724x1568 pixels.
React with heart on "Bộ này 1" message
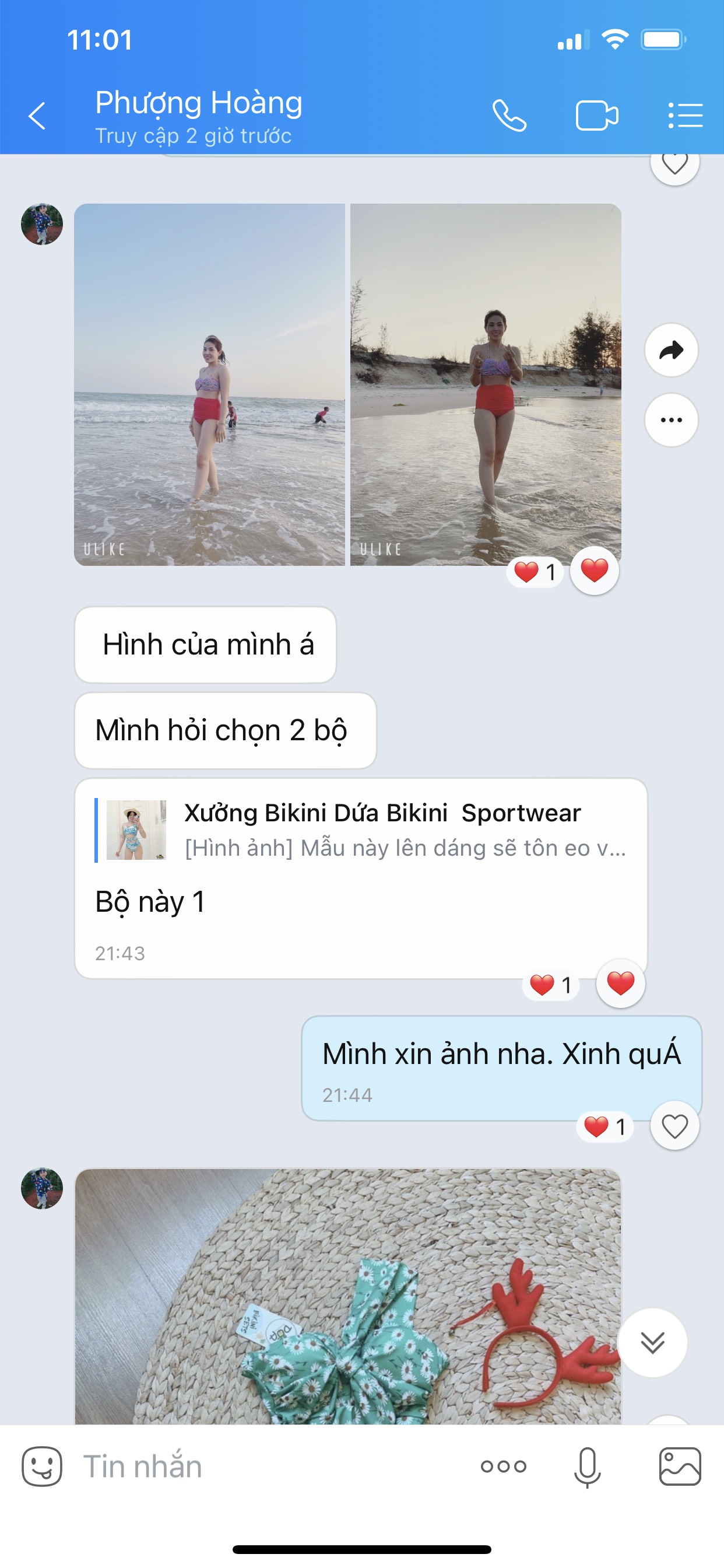tap(620, 983)
